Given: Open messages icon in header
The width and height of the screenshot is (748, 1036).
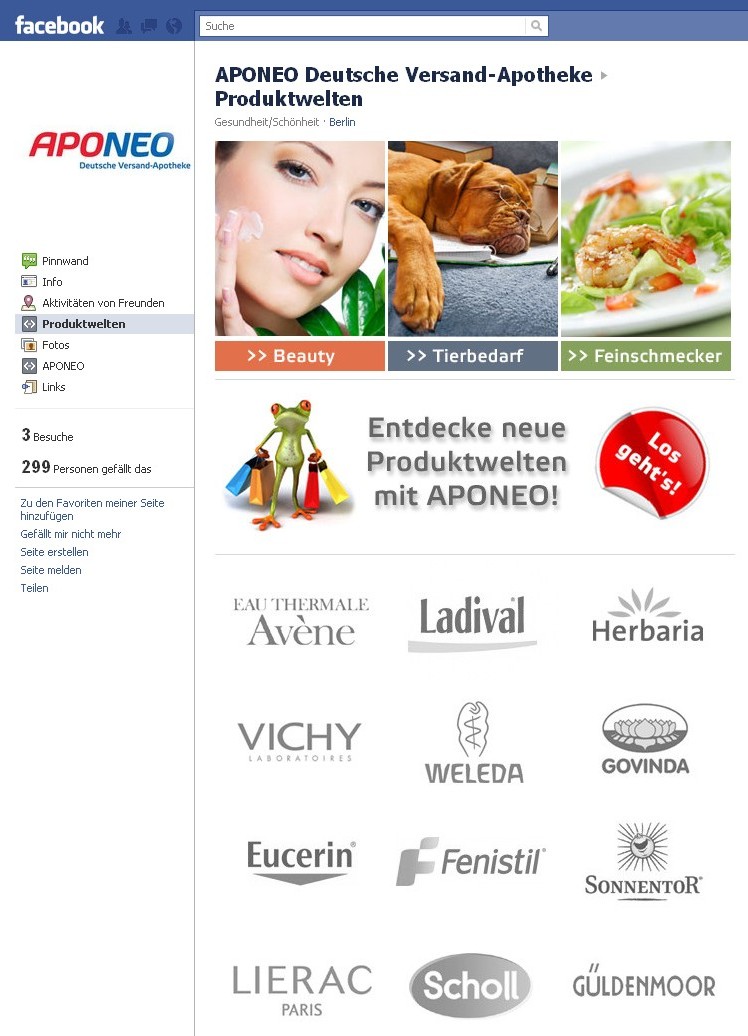Looking at the screenshot, I should coord(149,27).
